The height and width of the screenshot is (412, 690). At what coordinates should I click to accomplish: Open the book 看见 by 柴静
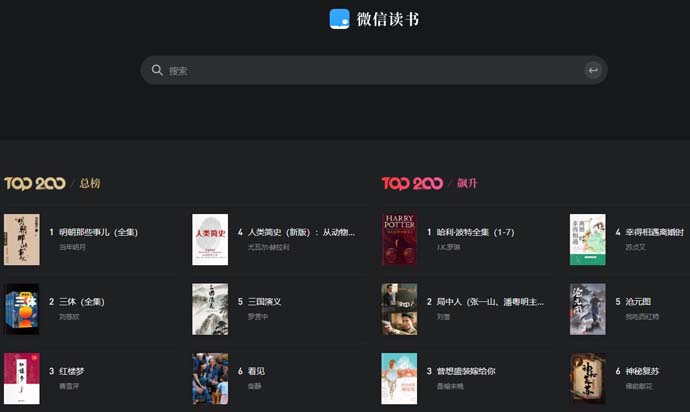click(x=256, y=371)
